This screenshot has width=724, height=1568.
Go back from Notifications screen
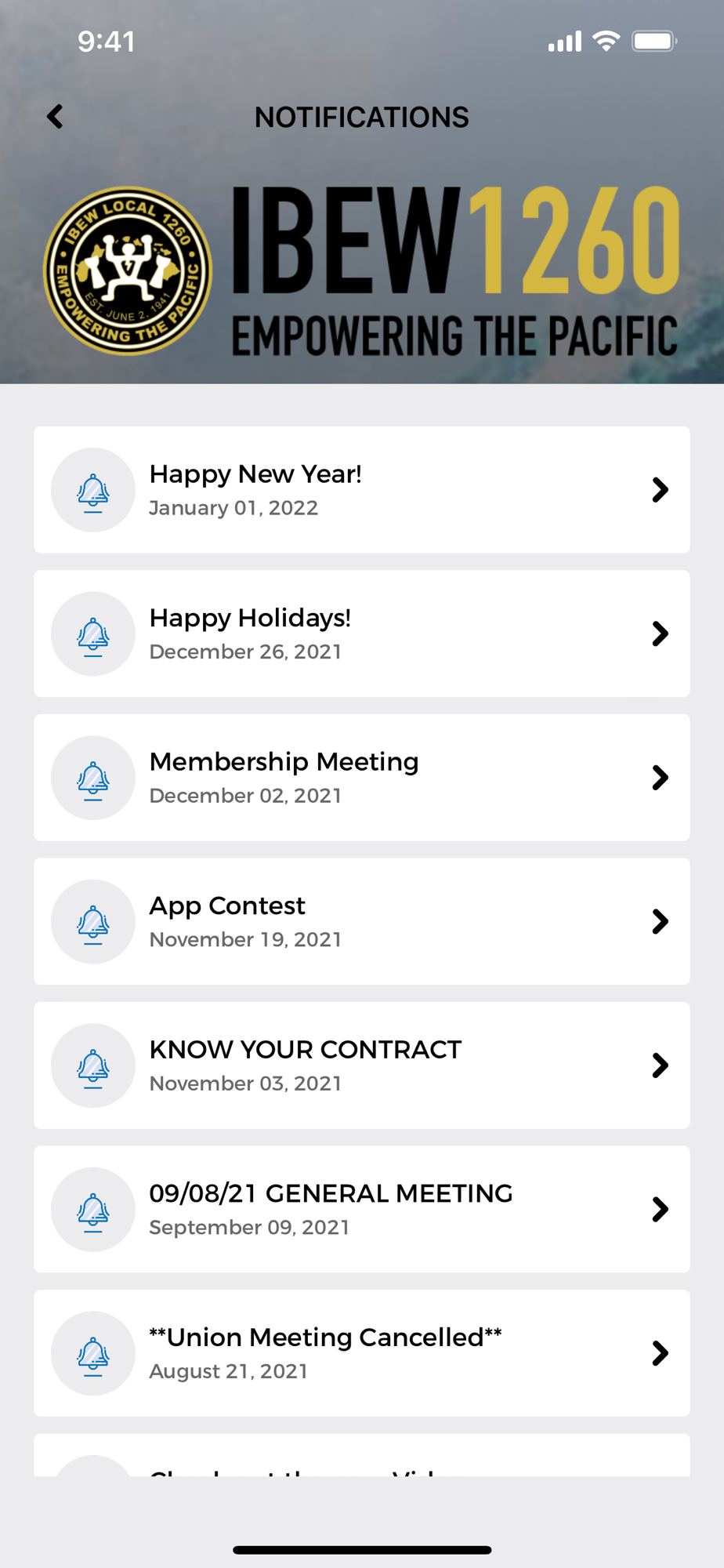pos(55,117)
